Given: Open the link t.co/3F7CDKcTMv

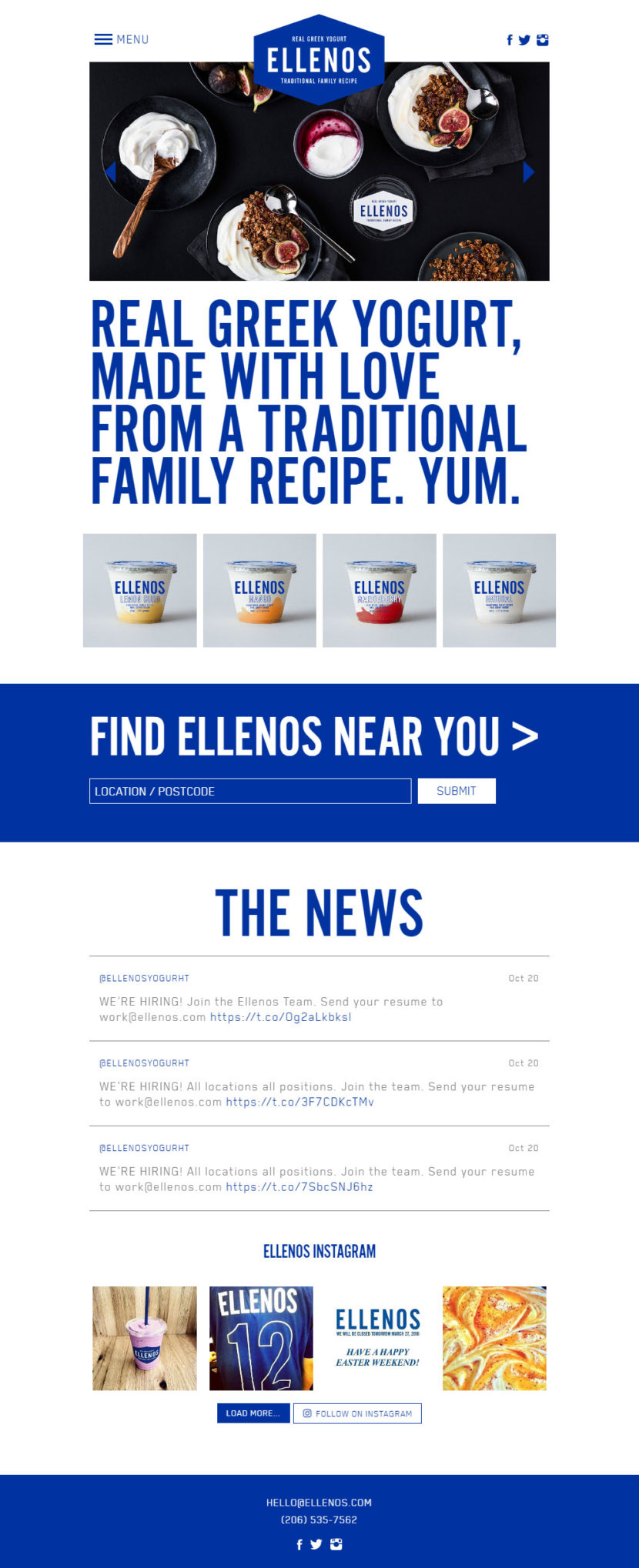Looking at the screenshot, I should tap(299, 1102).
